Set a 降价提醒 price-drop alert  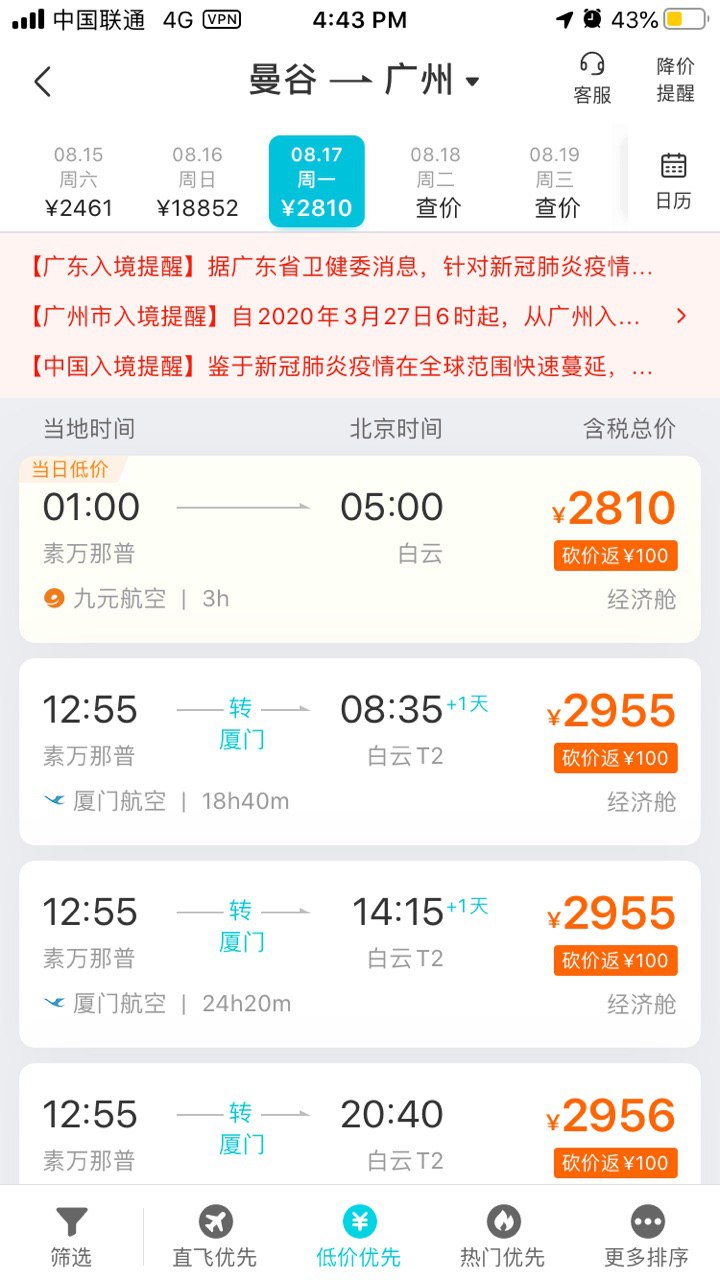click(675, 79)
